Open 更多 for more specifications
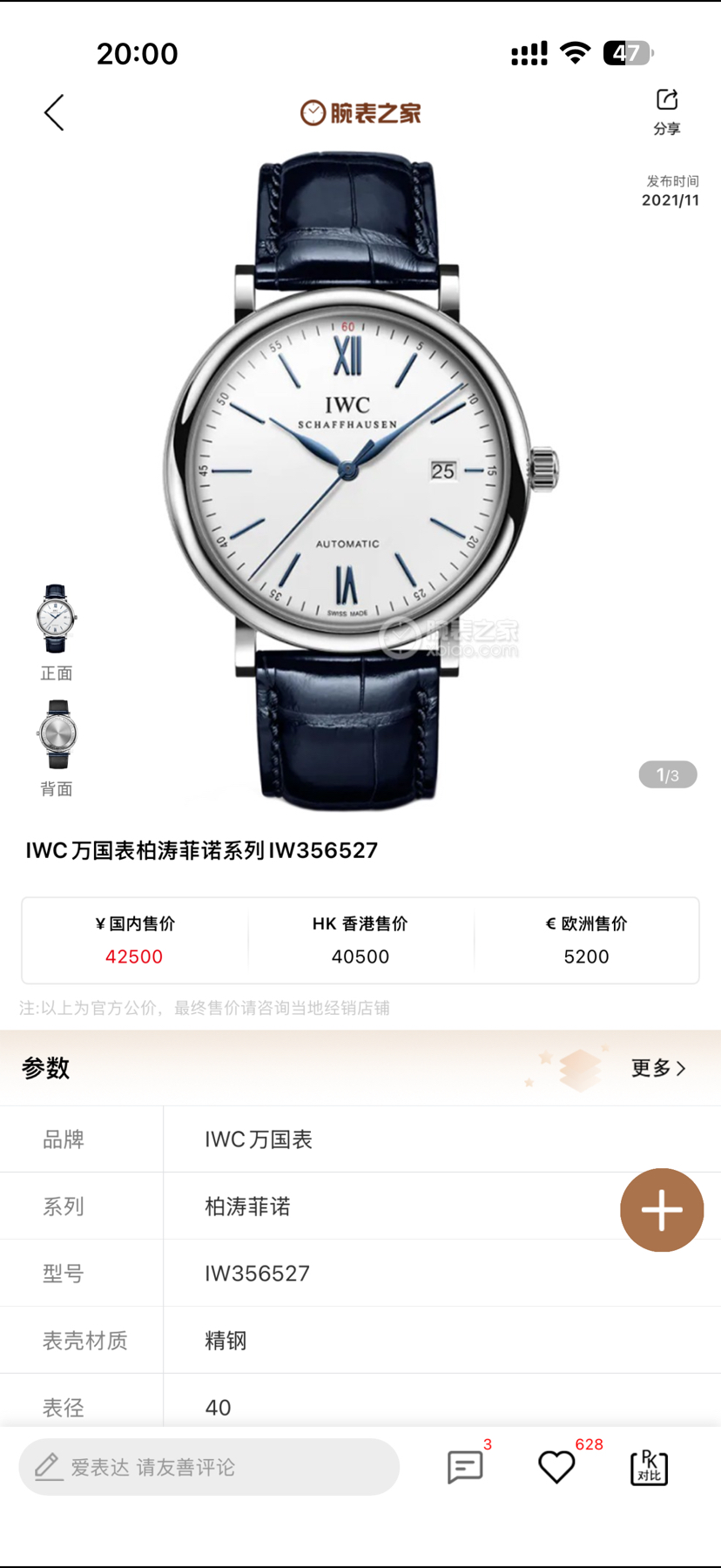This screenshot has height=1568, width=721. tap(658, 1068)
